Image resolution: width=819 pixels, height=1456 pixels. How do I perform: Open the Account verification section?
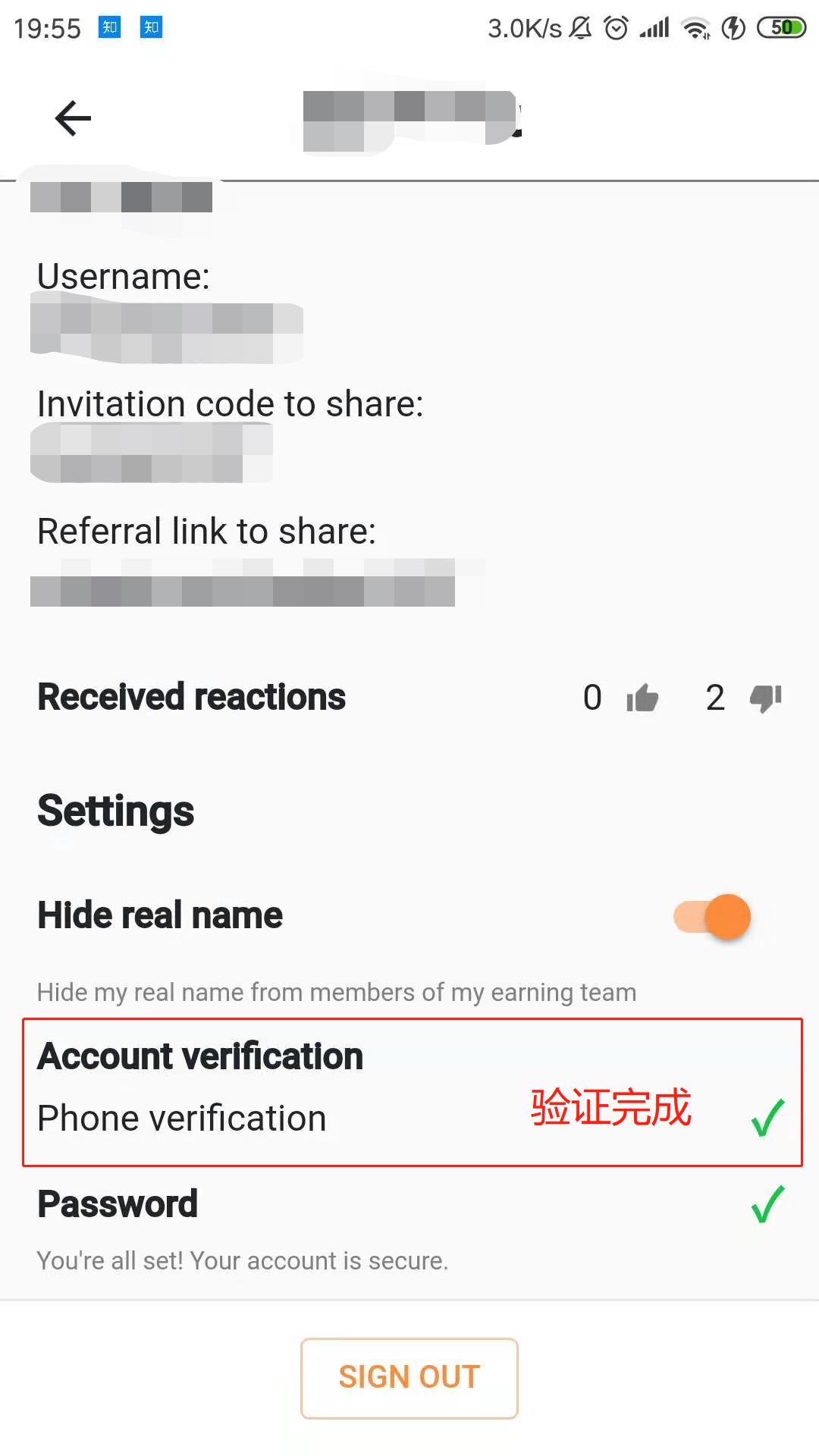coord(200,1055)
